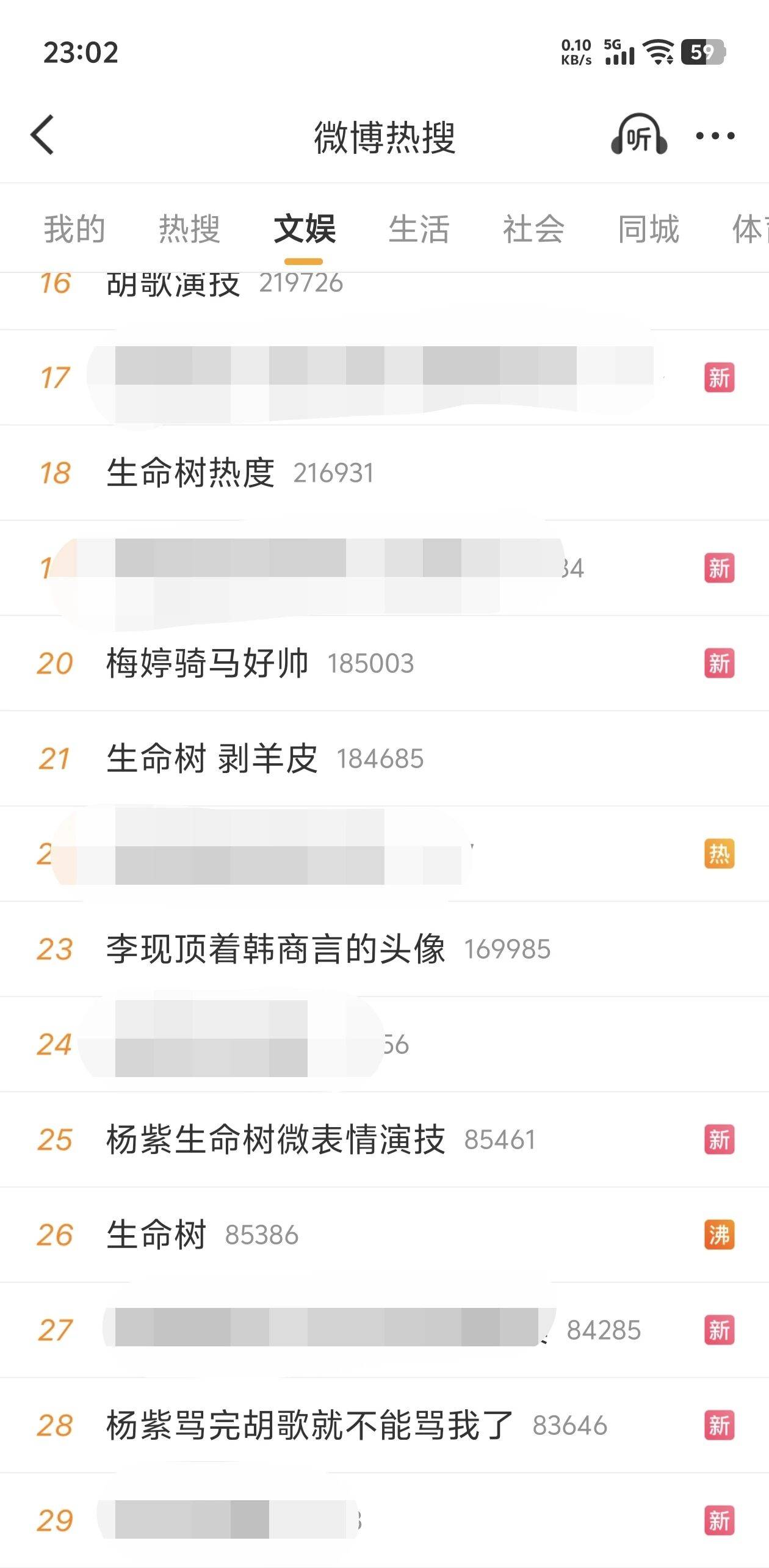Switch to the 热搜 tab
This screenshot has height=1568, width=769.
coord(189,229)
